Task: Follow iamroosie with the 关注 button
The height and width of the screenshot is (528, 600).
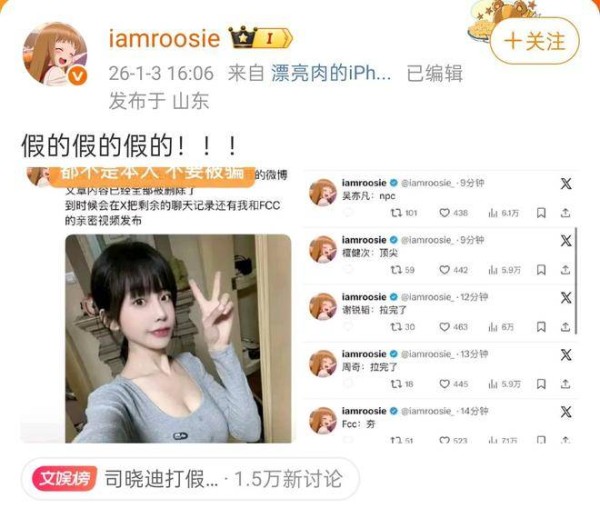Action: pos(533,41)
